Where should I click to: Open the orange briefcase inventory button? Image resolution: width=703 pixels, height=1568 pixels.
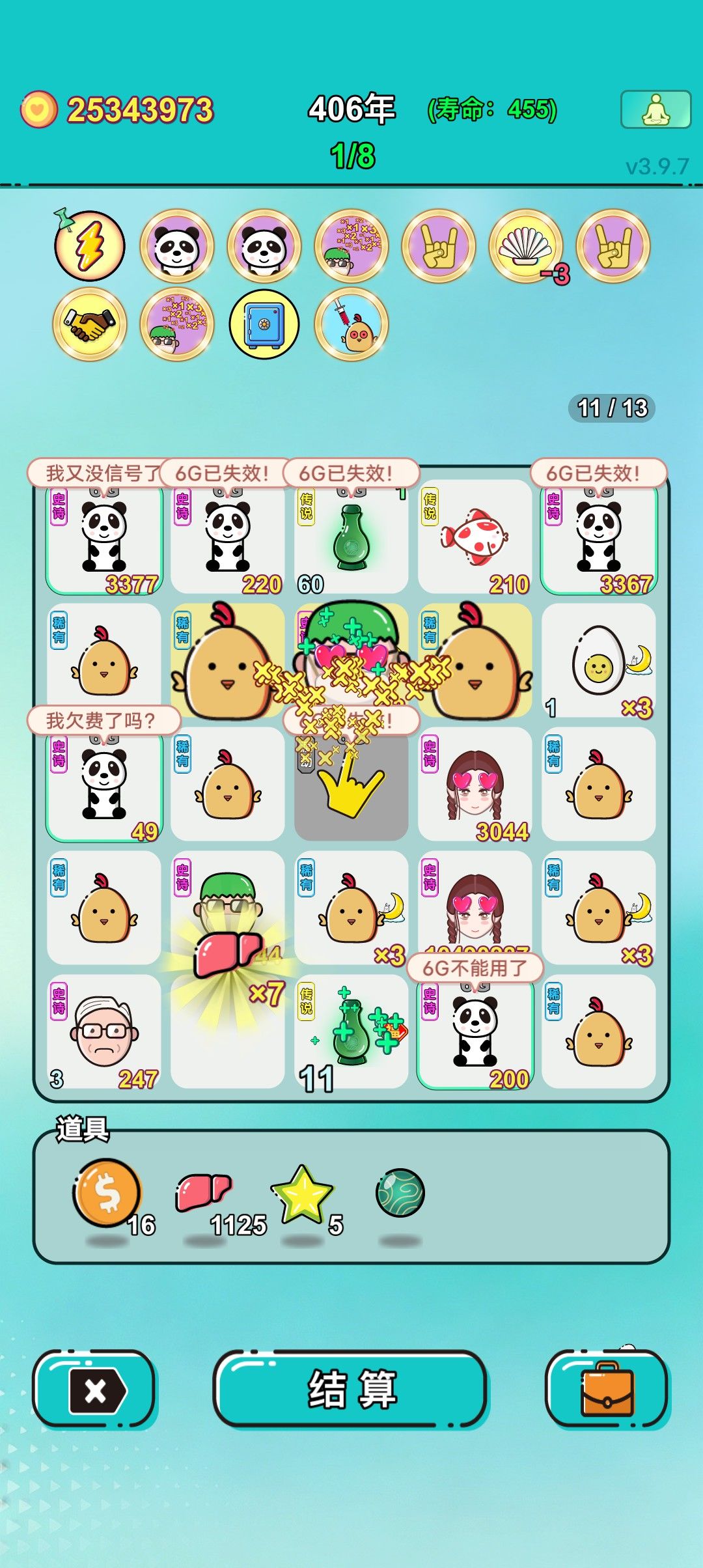606,1389
